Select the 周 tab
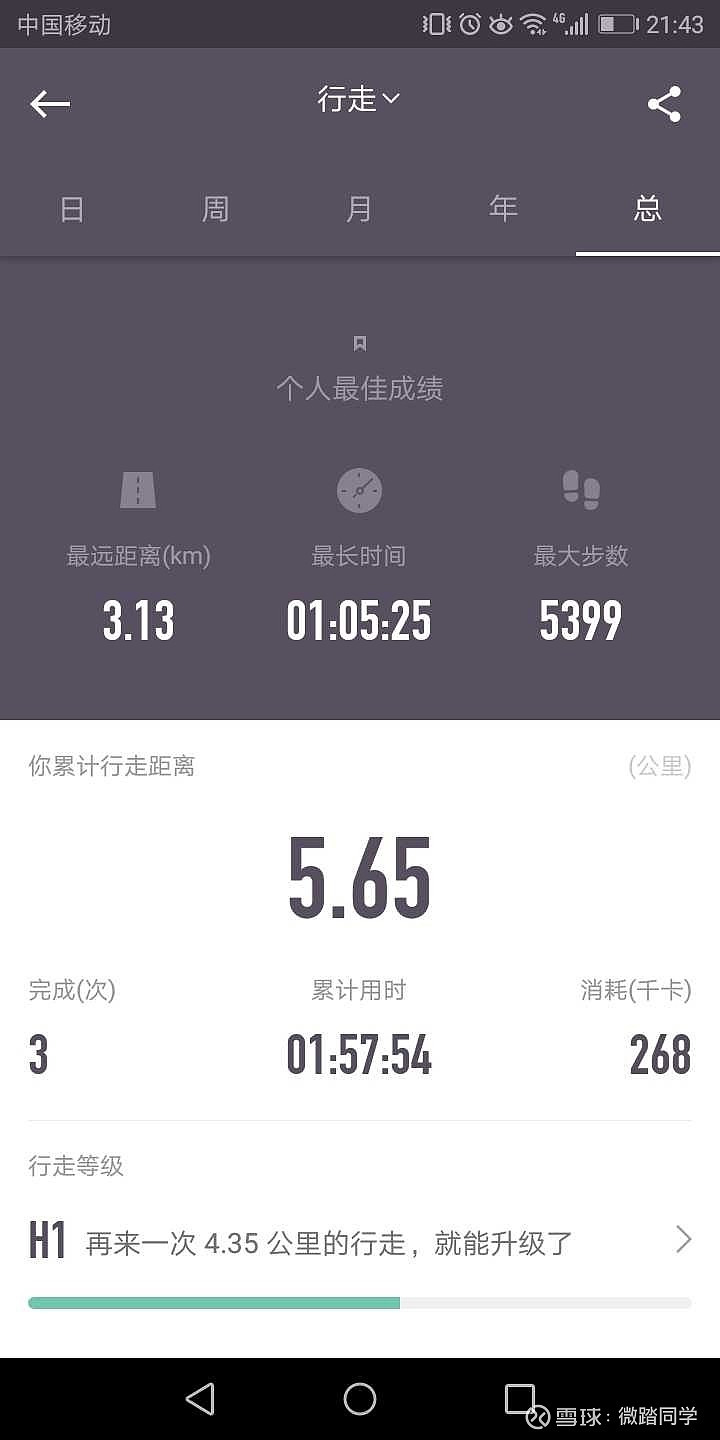 pyautogui.click(x=215, y=210)
